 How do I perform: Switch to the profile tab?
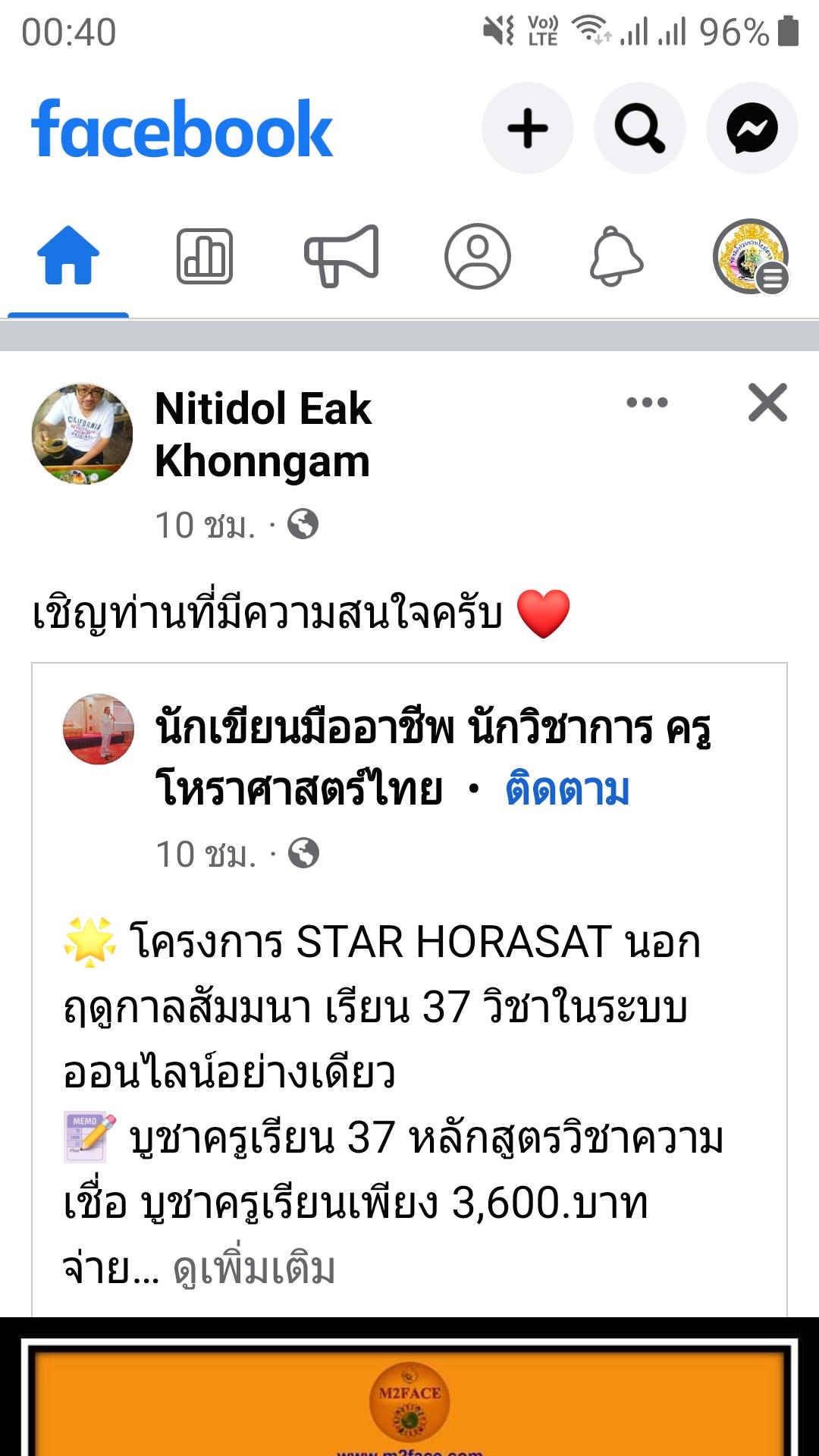coord(477,256)
